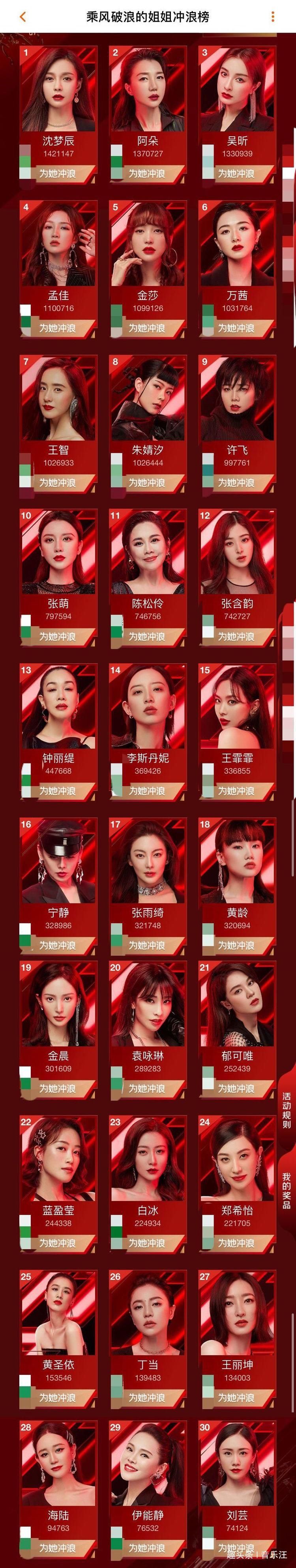The width and height of the screenshot is (296, 1568).
Task: Tap 为她冲浪 under 张萌
Action: point(58,637)
